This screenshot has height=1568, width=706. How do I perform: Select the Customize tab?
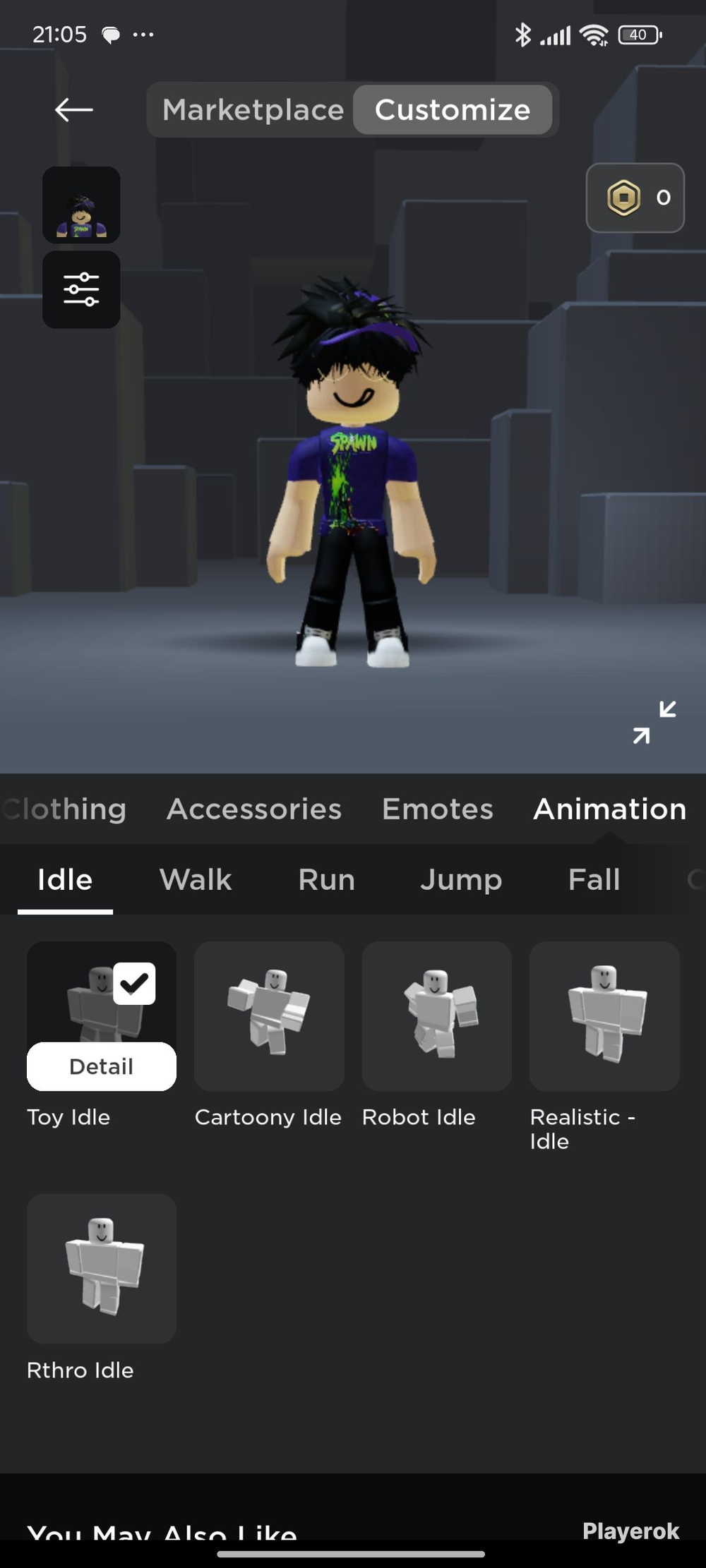pyautogui.click(x=453, y=110)
